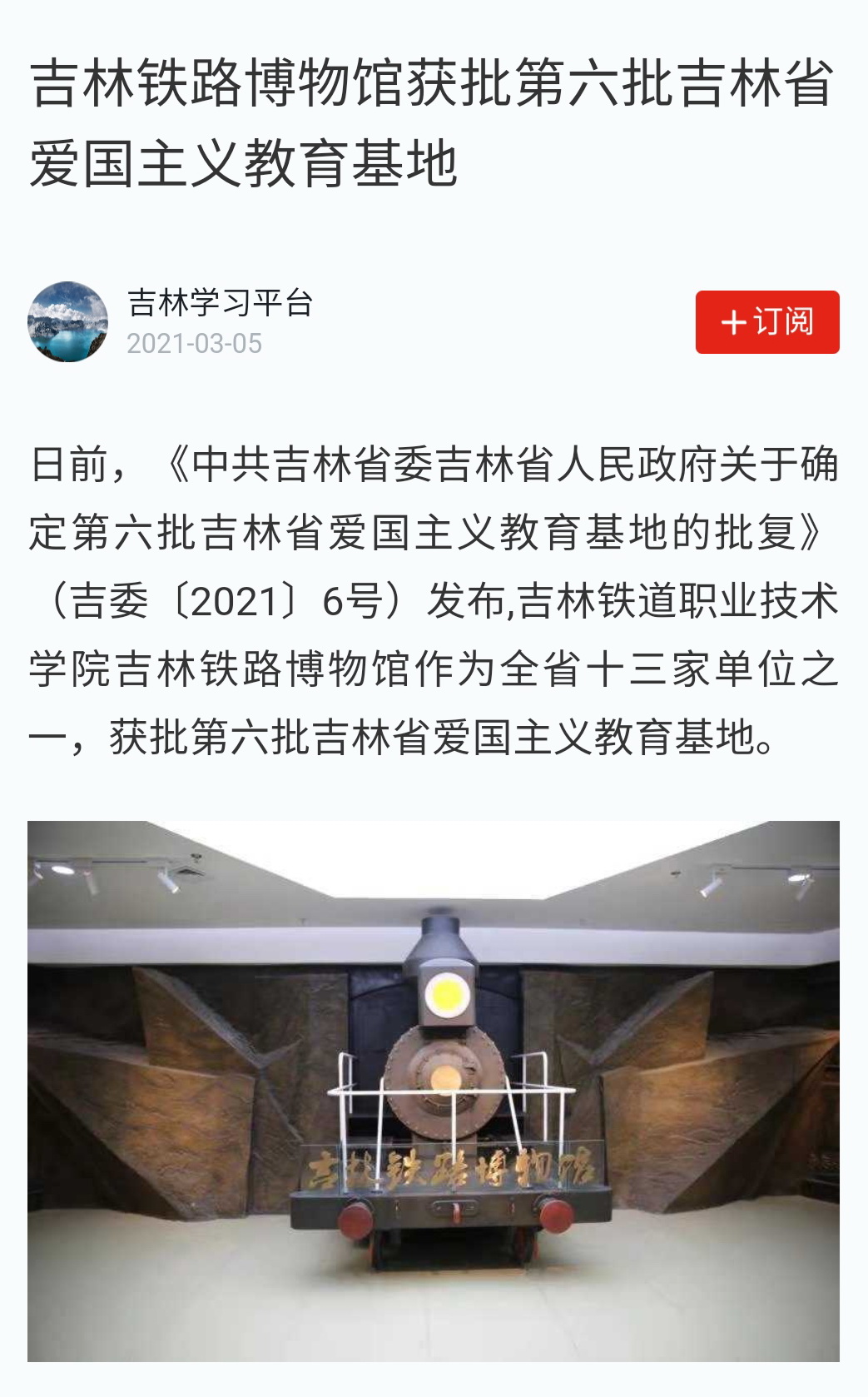Open the 吉林学习平台 publisher avatar

pos(67,322)
